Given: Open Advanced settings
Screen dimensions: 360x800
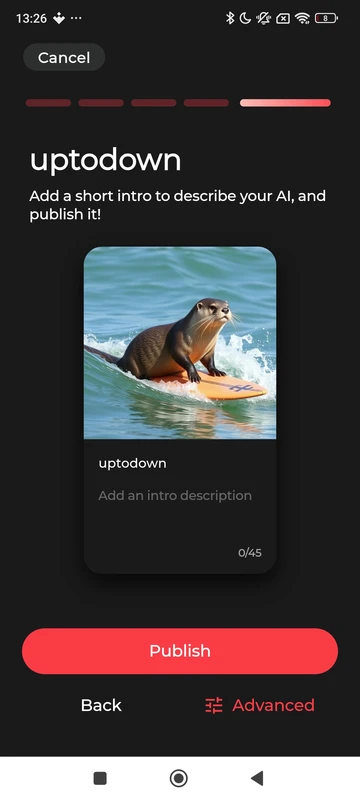Looking at the screenshot, I should pos(260,705).
